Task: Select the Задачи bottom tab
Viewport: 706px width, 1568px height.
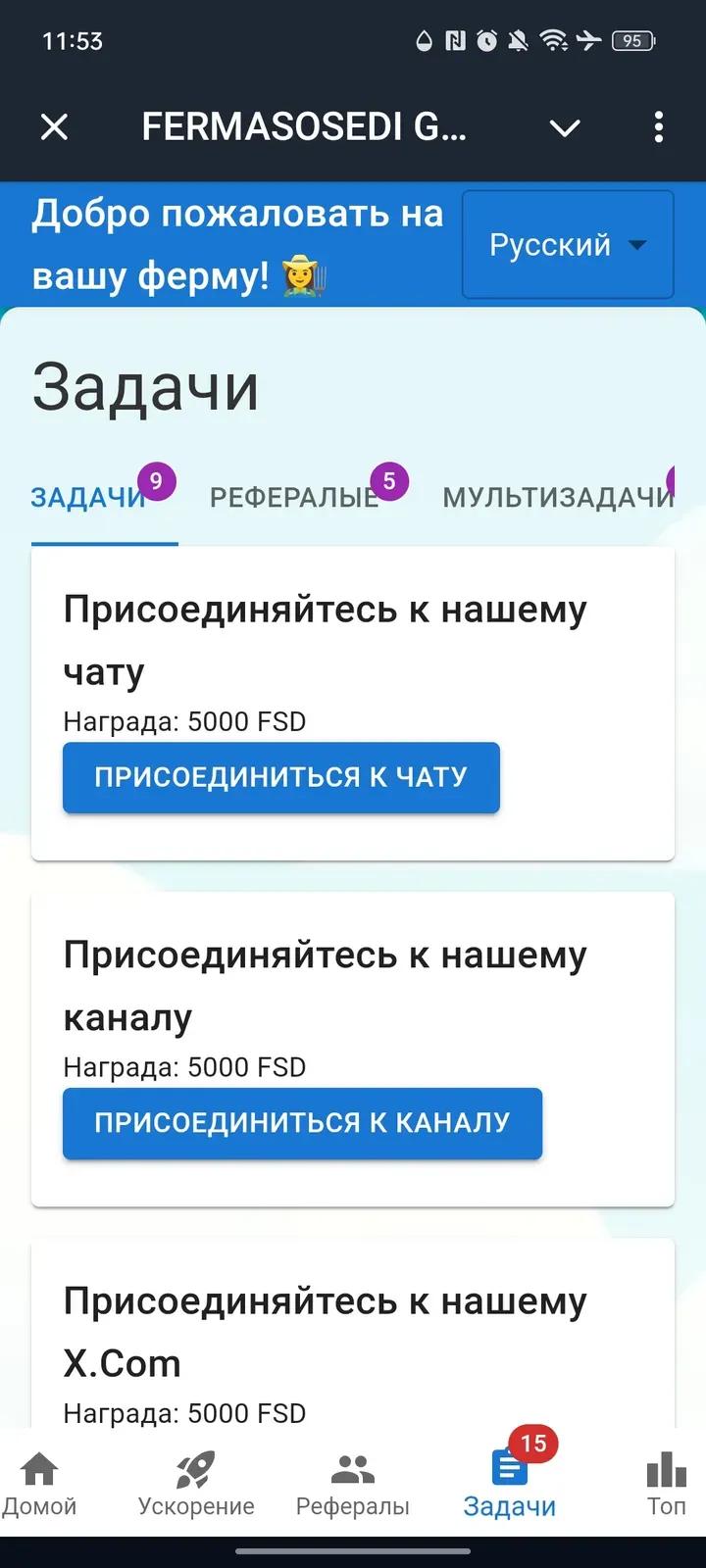Action: coord(510,1484)
